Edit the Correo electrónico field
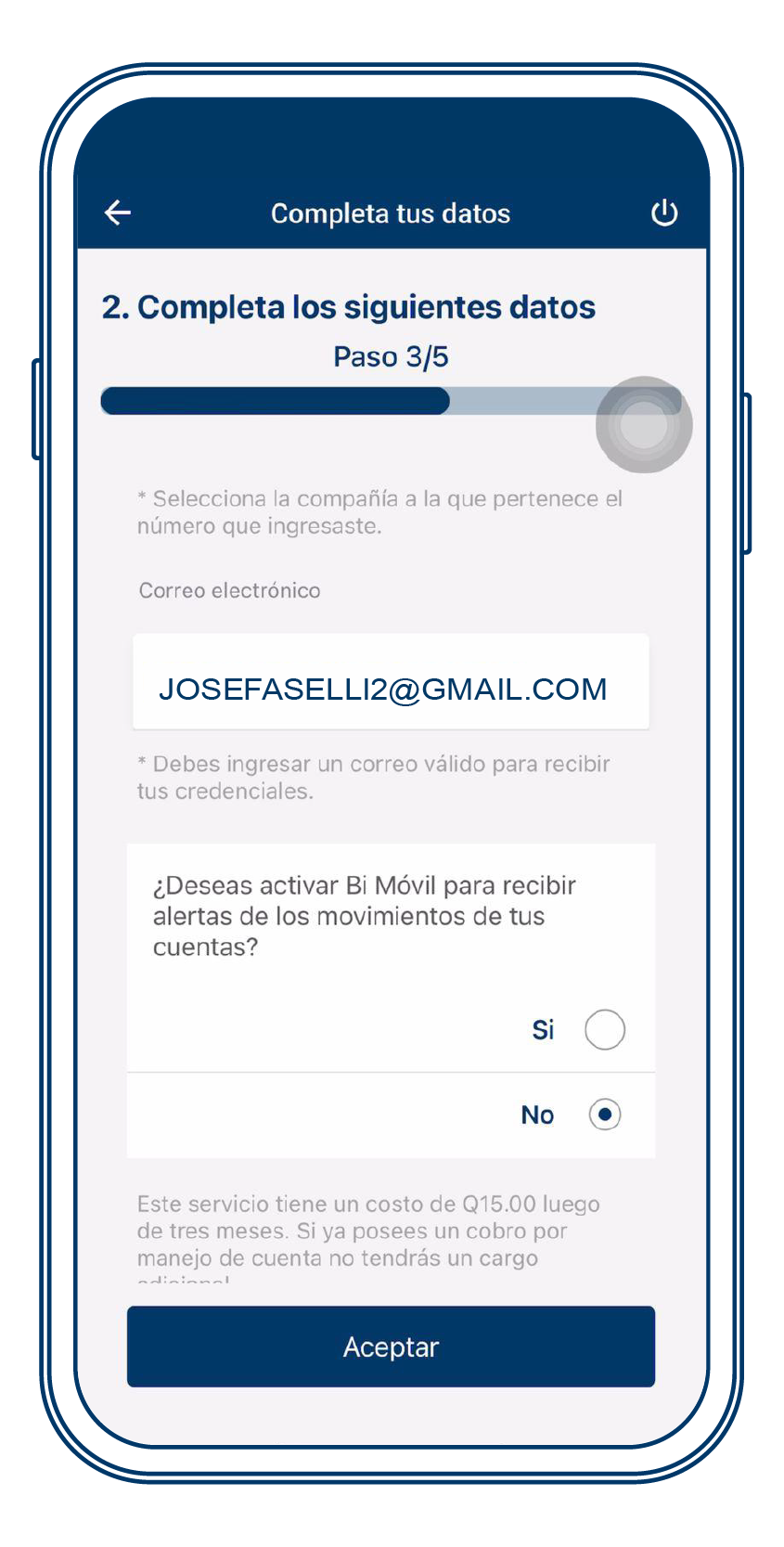The height and width of the screenshot is (1547, 784). tap(391, 689)
